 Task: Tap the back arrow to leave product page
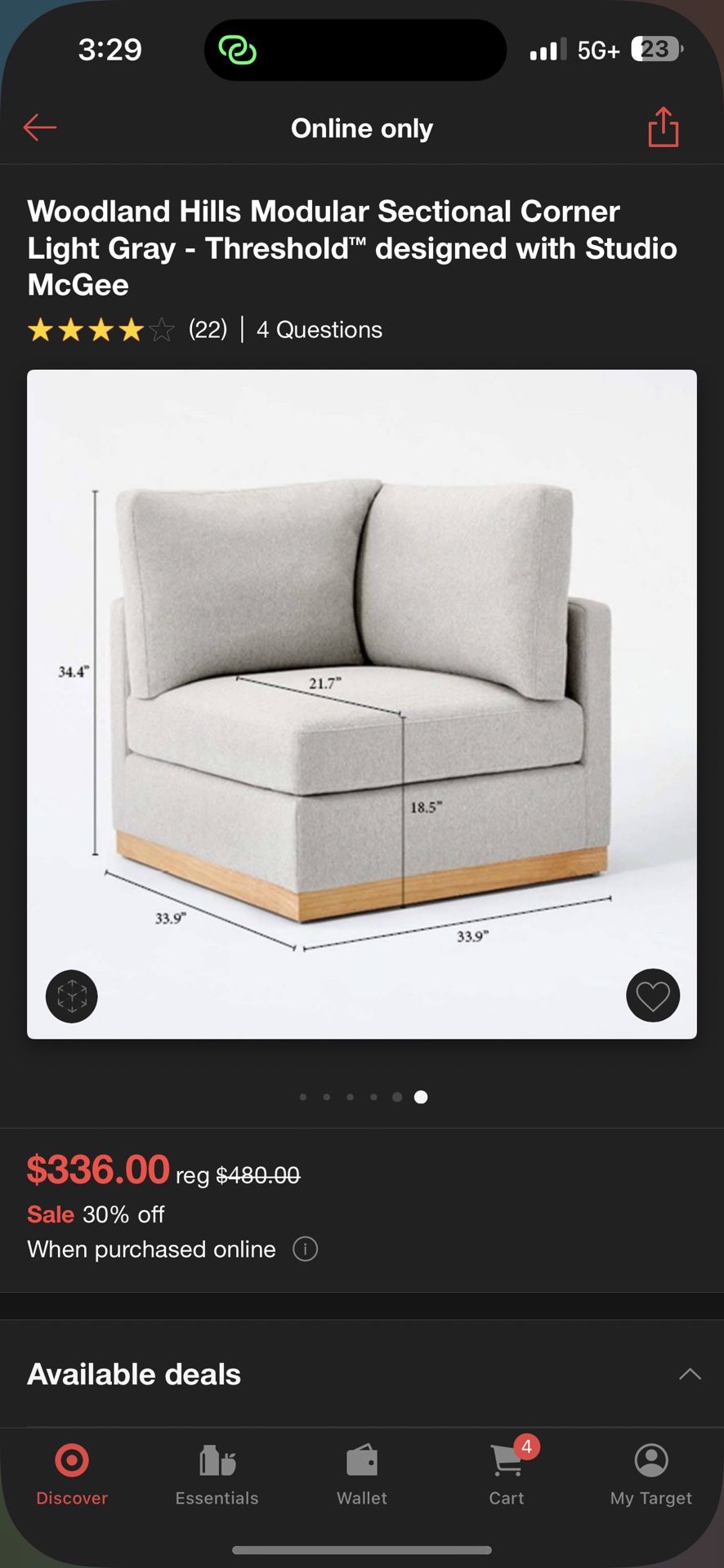(x=39, y=127)
